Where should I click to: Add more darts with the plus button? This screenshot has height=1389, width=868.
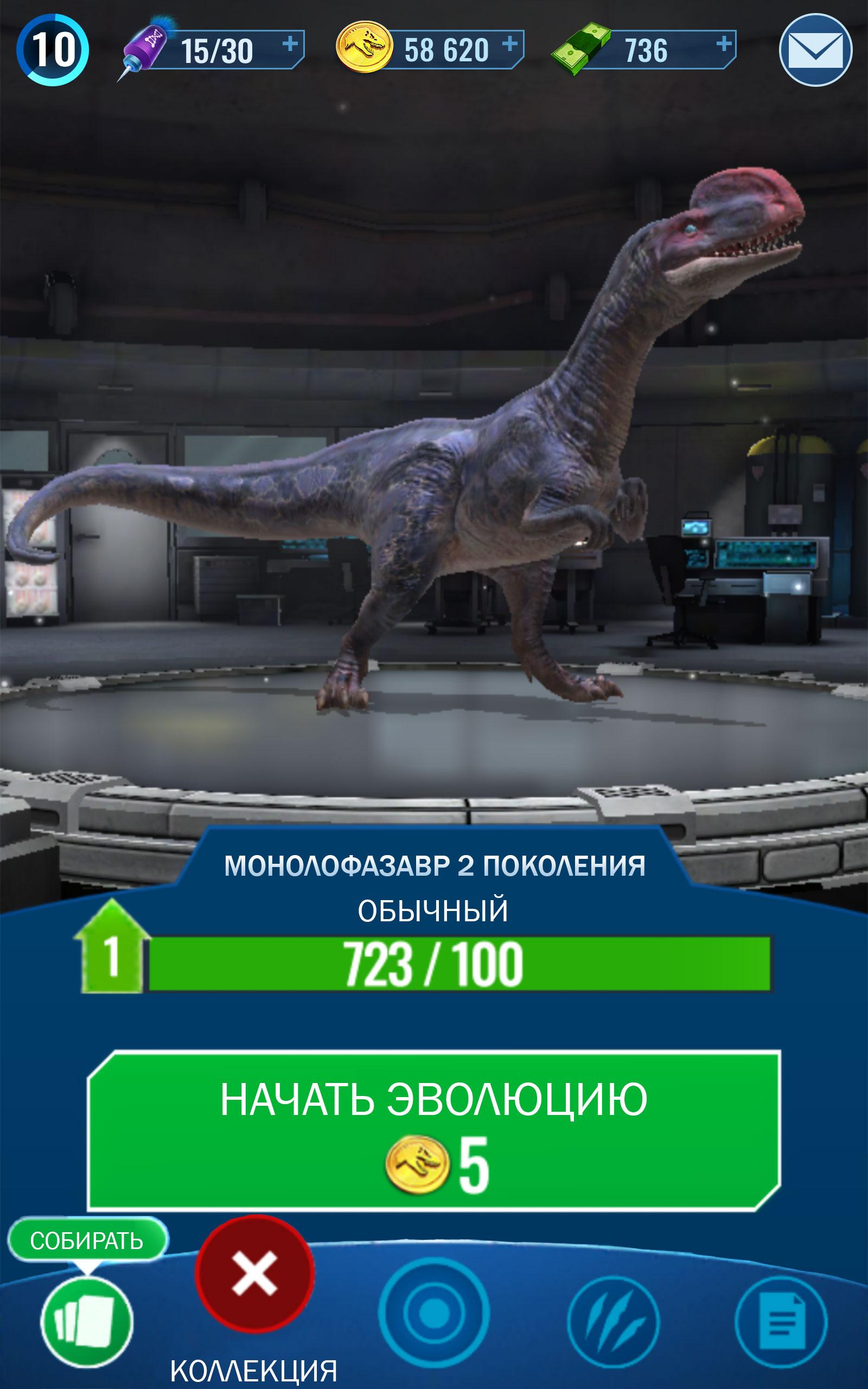point(291,44)
